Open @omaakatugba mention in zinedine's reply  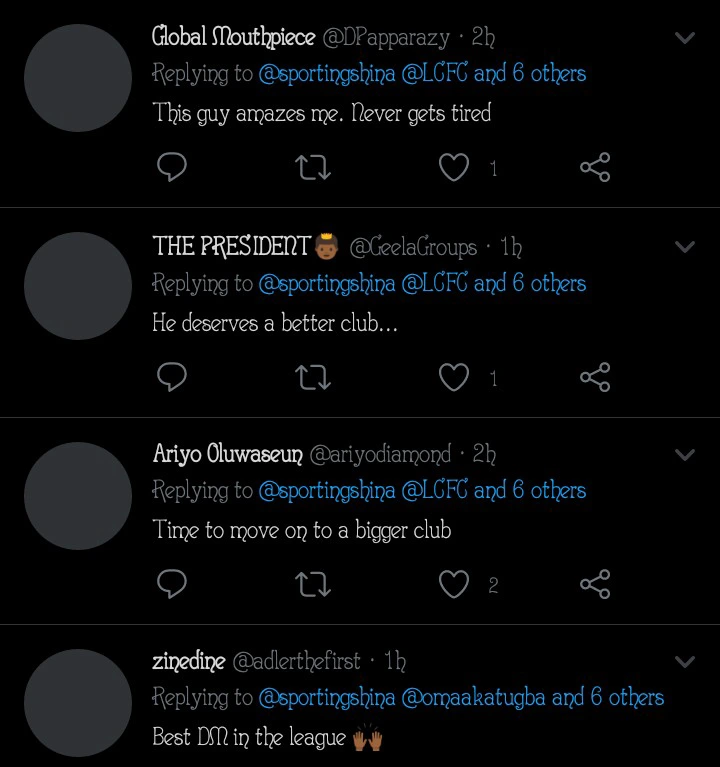(x=473, y=697)
